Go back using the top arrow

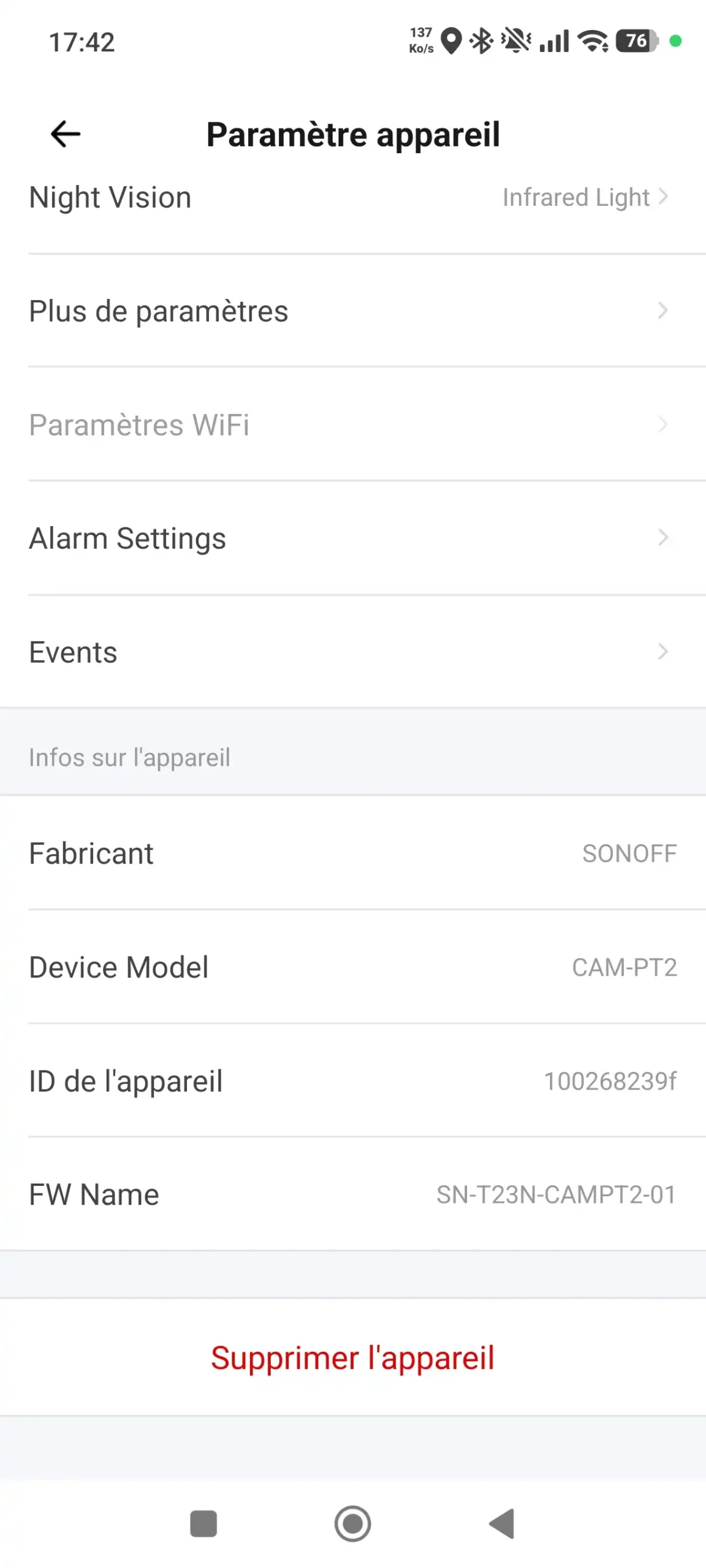[66, 134]
